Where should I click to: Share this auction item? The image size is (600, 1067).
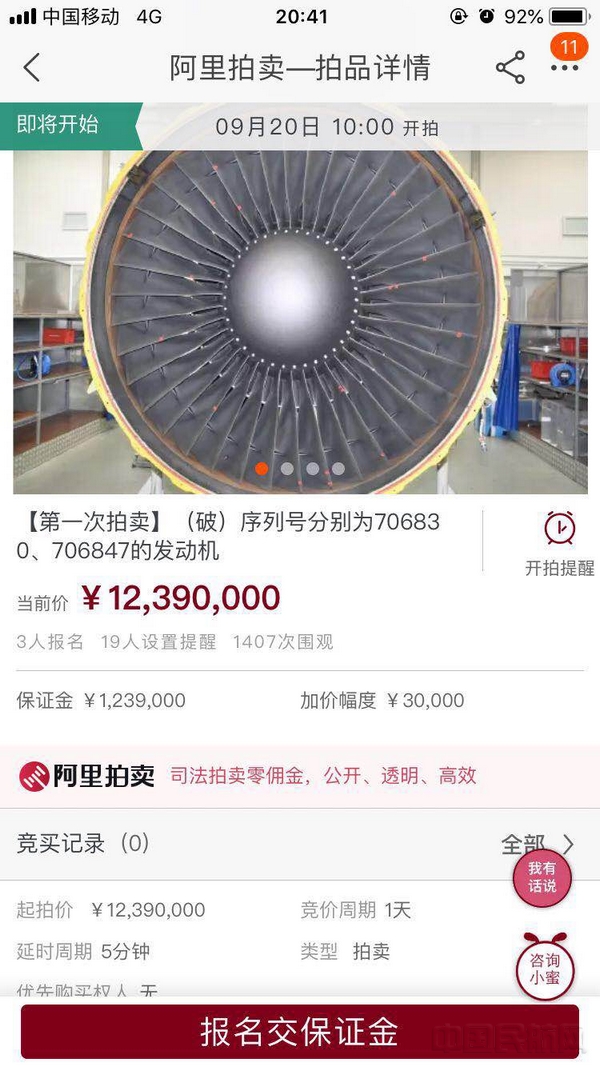coord(510,68)
